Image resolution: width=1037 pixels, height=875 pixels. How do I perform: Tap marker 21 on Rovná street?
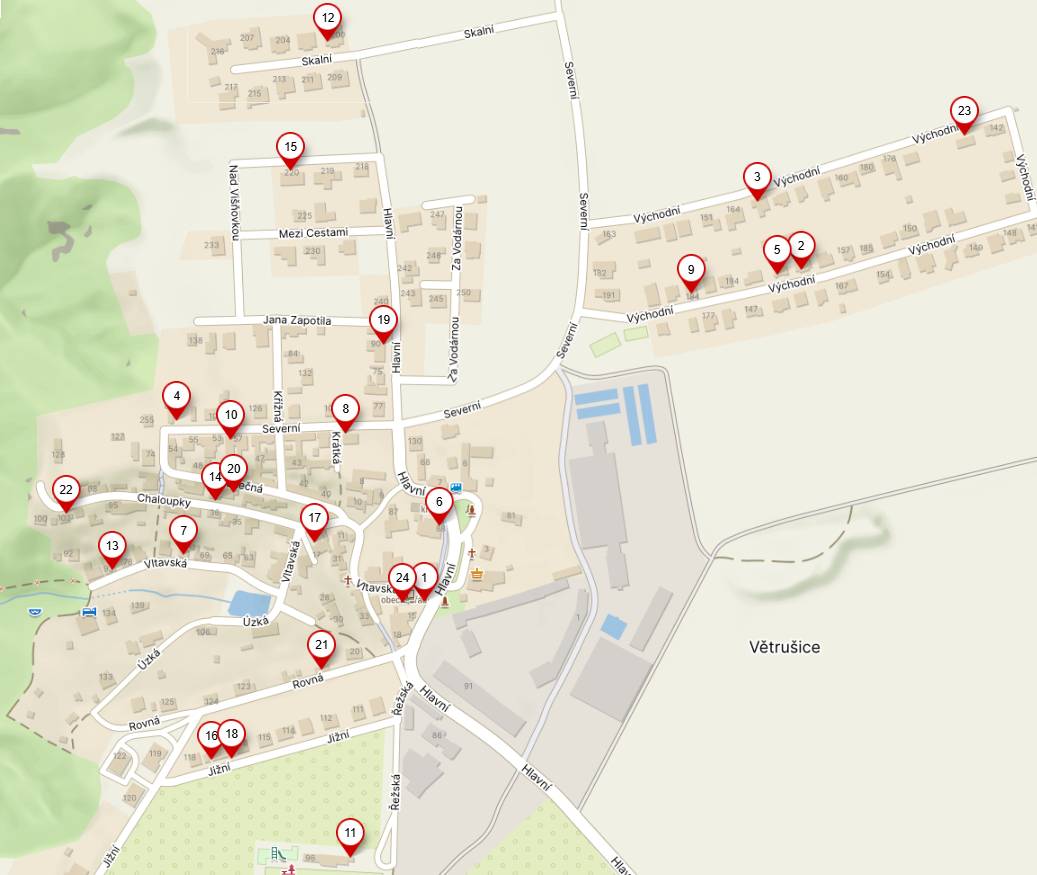(321, 645)
